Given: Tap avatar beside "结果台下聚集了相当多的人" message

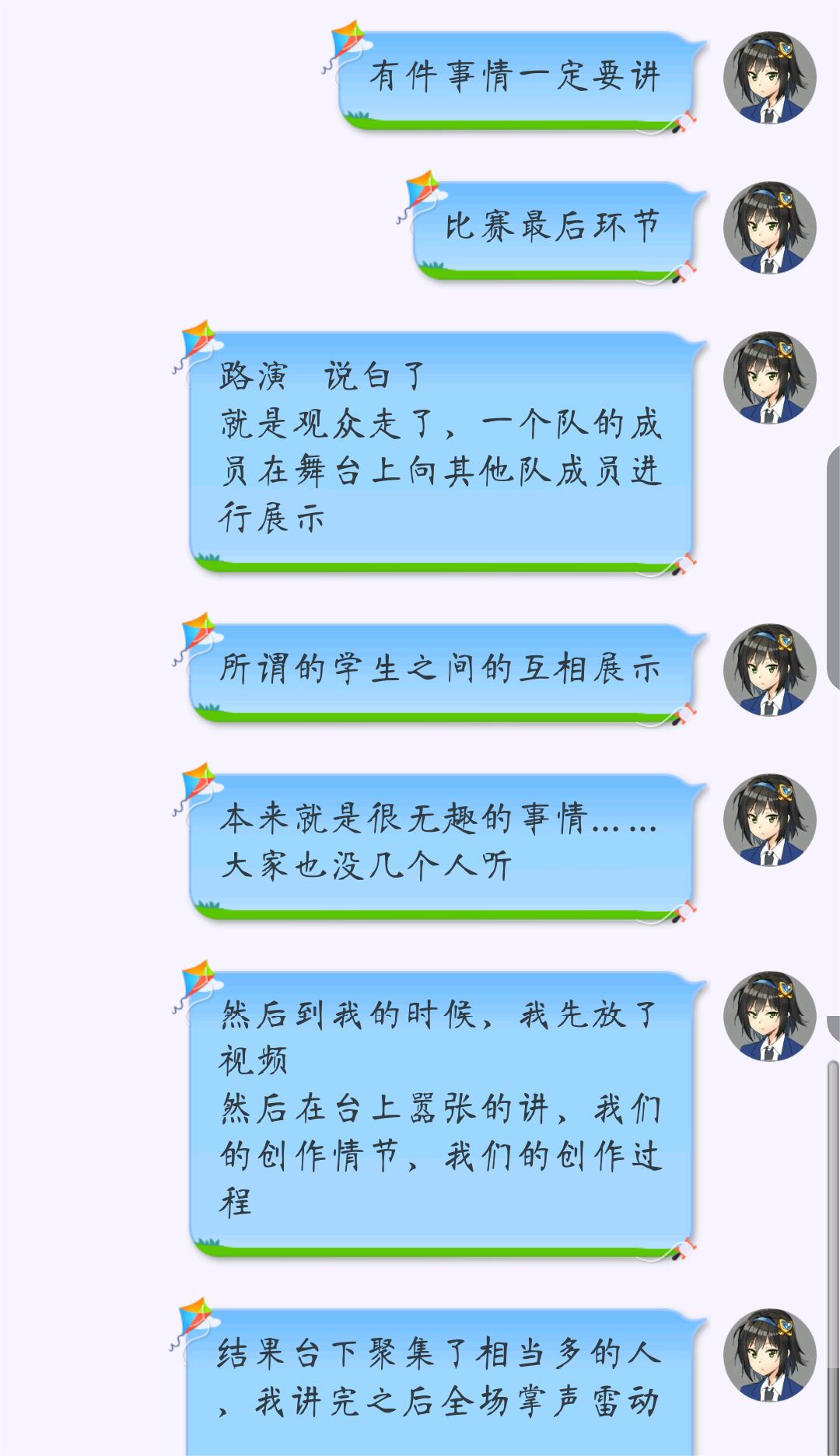Looking at the screenshot, I should click(x=769, y=1355).
